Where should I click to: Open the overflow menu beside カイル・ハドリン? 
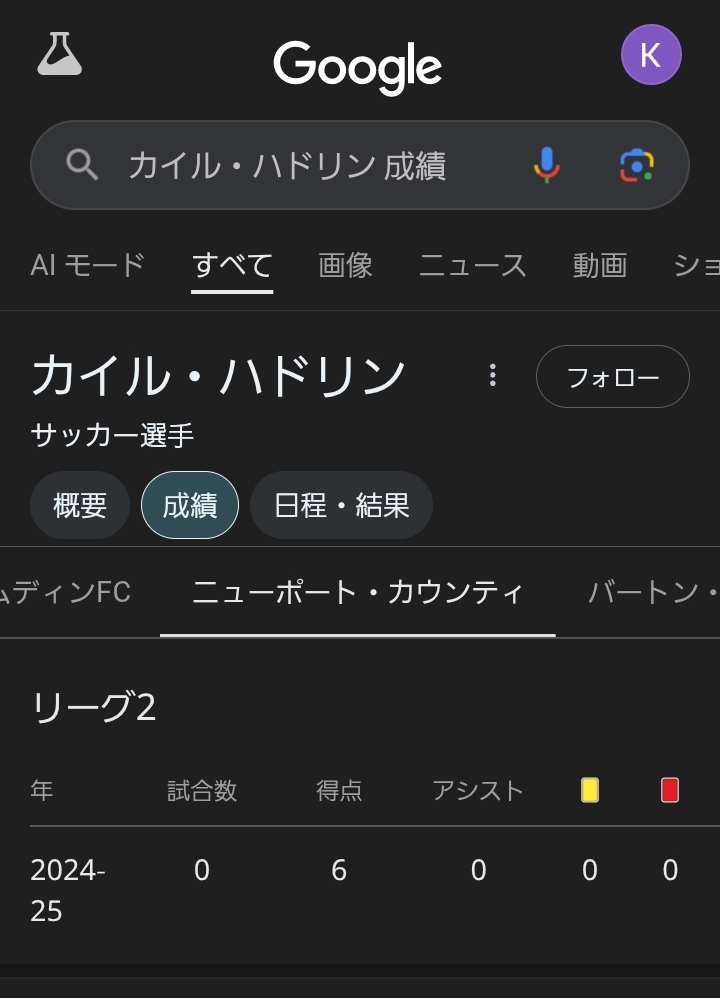coord(492,375)
